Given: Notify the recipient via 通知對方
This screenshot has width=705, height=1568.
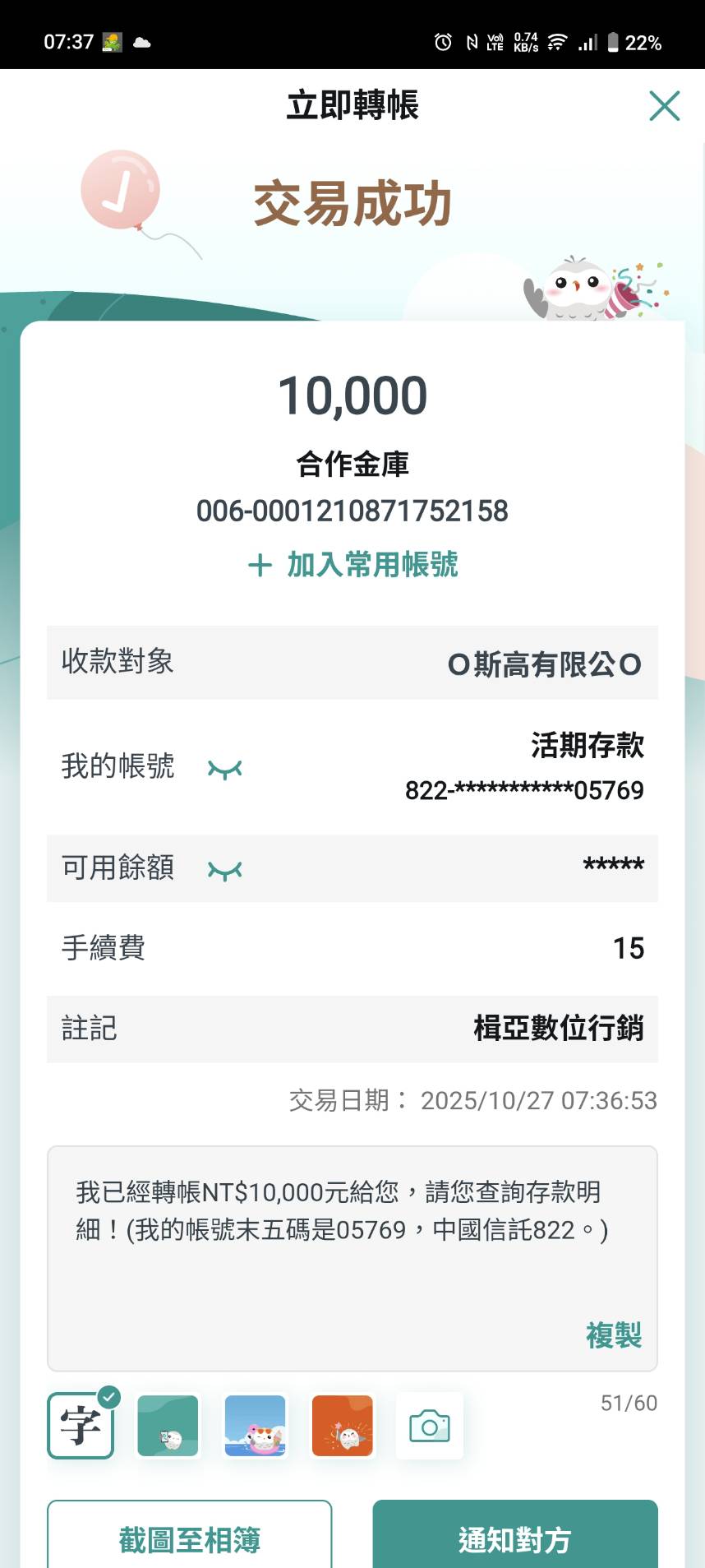Looking at the screenshot, I should click(515, 1538).
